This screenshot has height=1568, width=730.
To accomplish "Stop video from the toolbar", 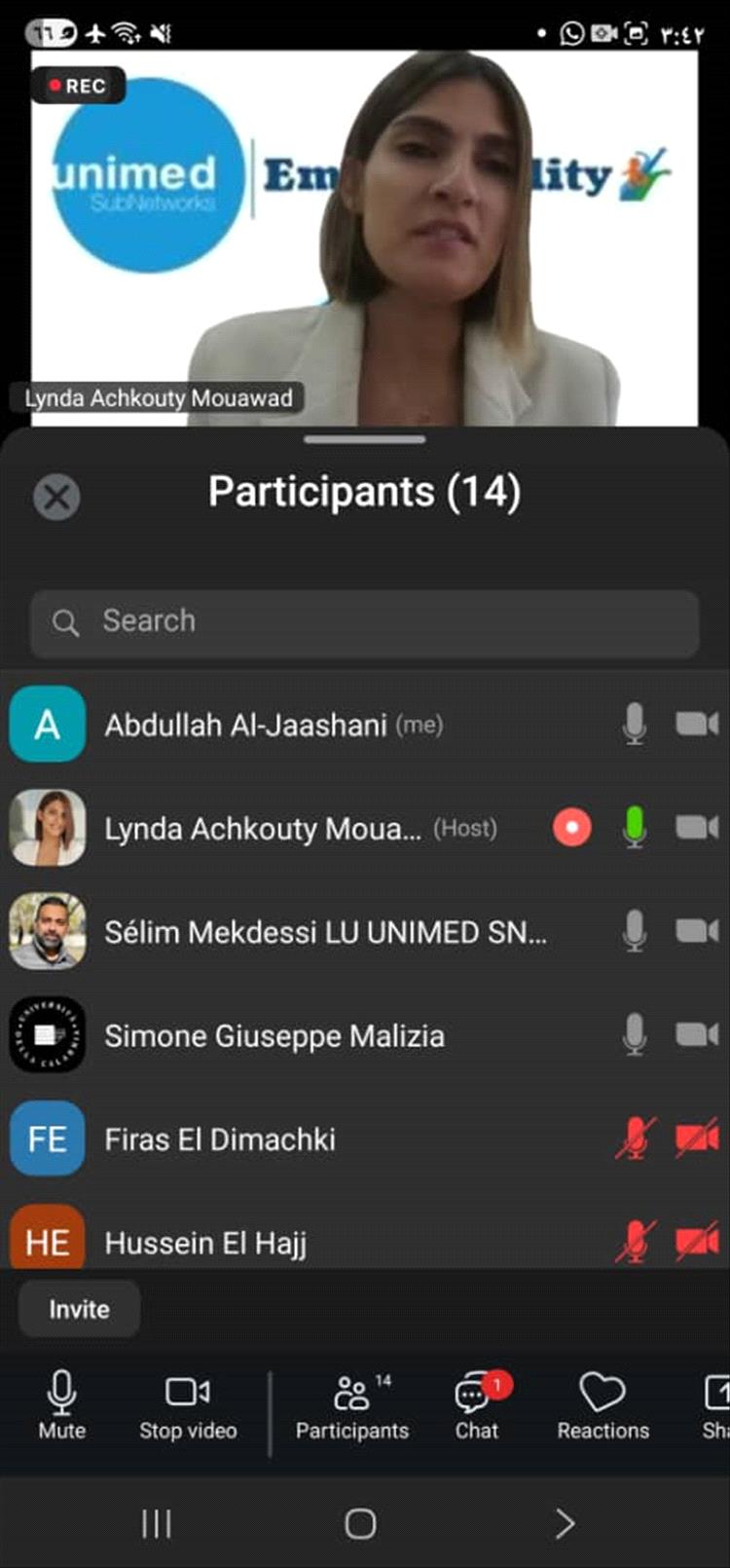I will pos(188,1405).
